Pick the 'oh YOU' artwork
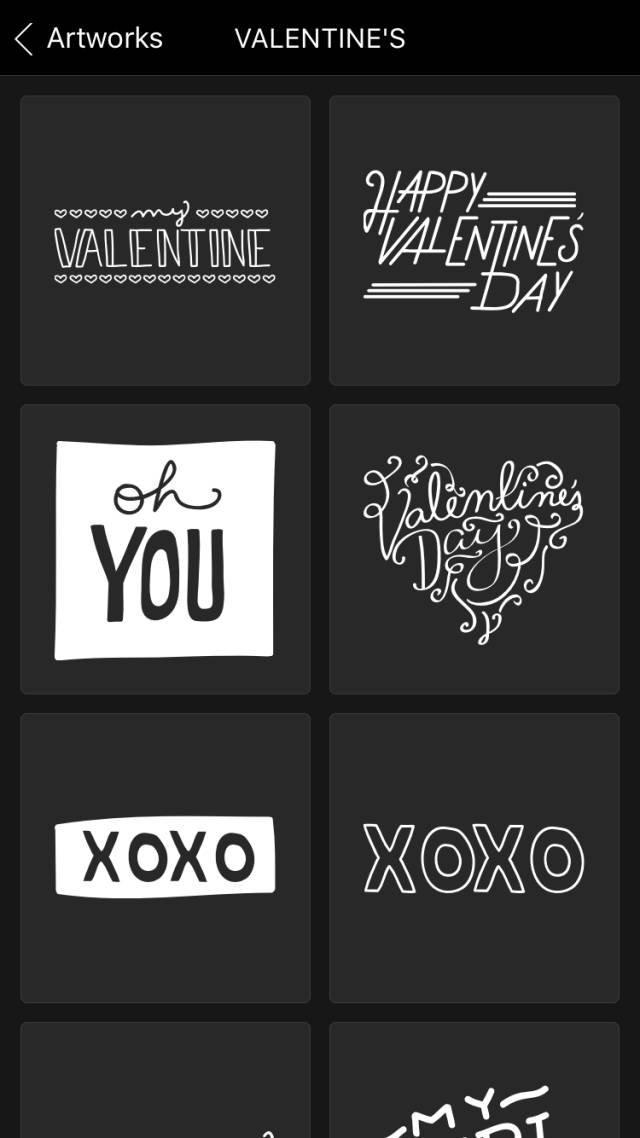The width and height of the screenshot is (640, 1138). (165, 549)
